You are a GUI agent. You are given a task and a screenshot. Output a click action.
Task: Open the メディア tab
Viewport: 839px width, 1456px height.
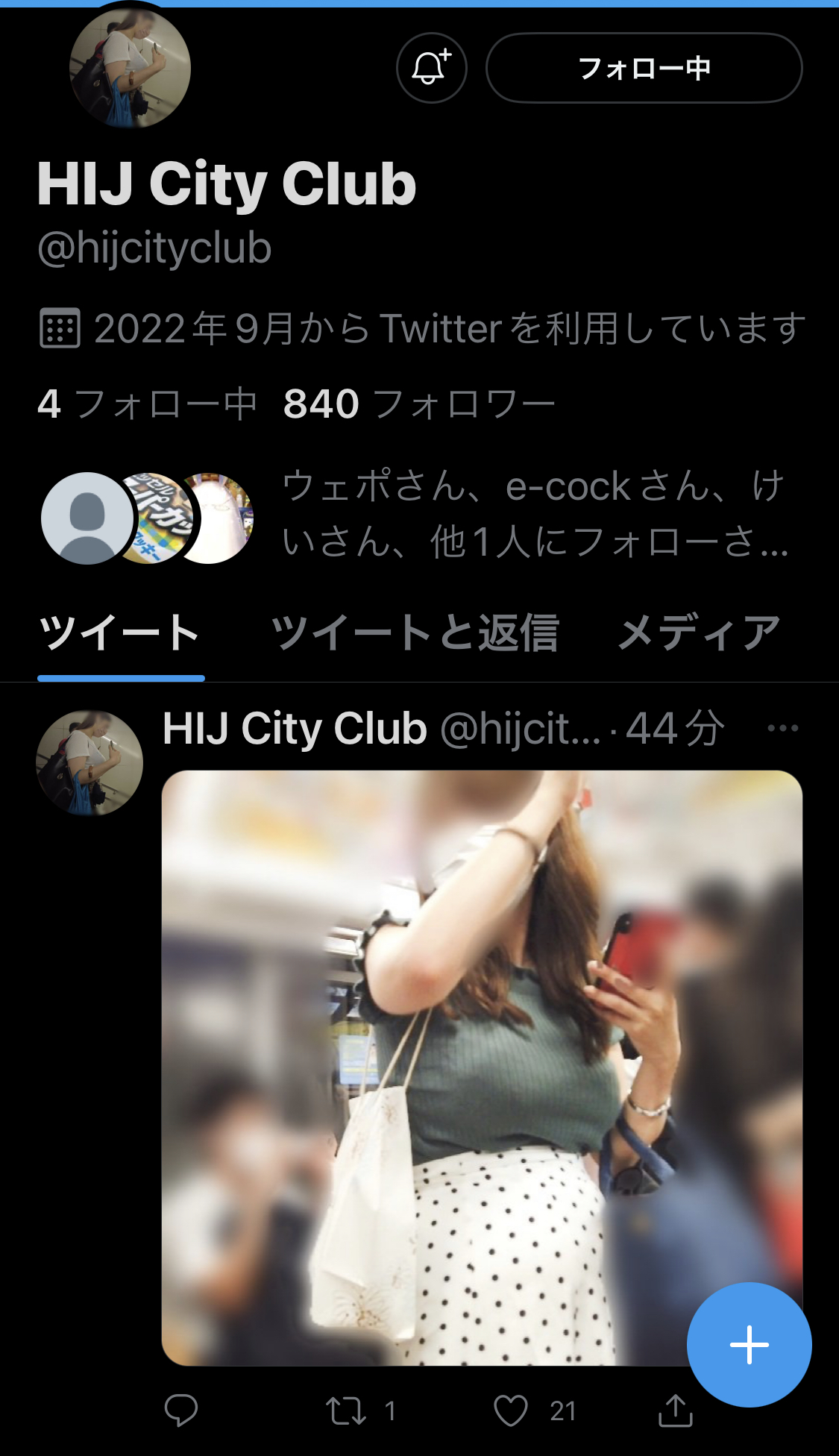click(x=697, y=632)
